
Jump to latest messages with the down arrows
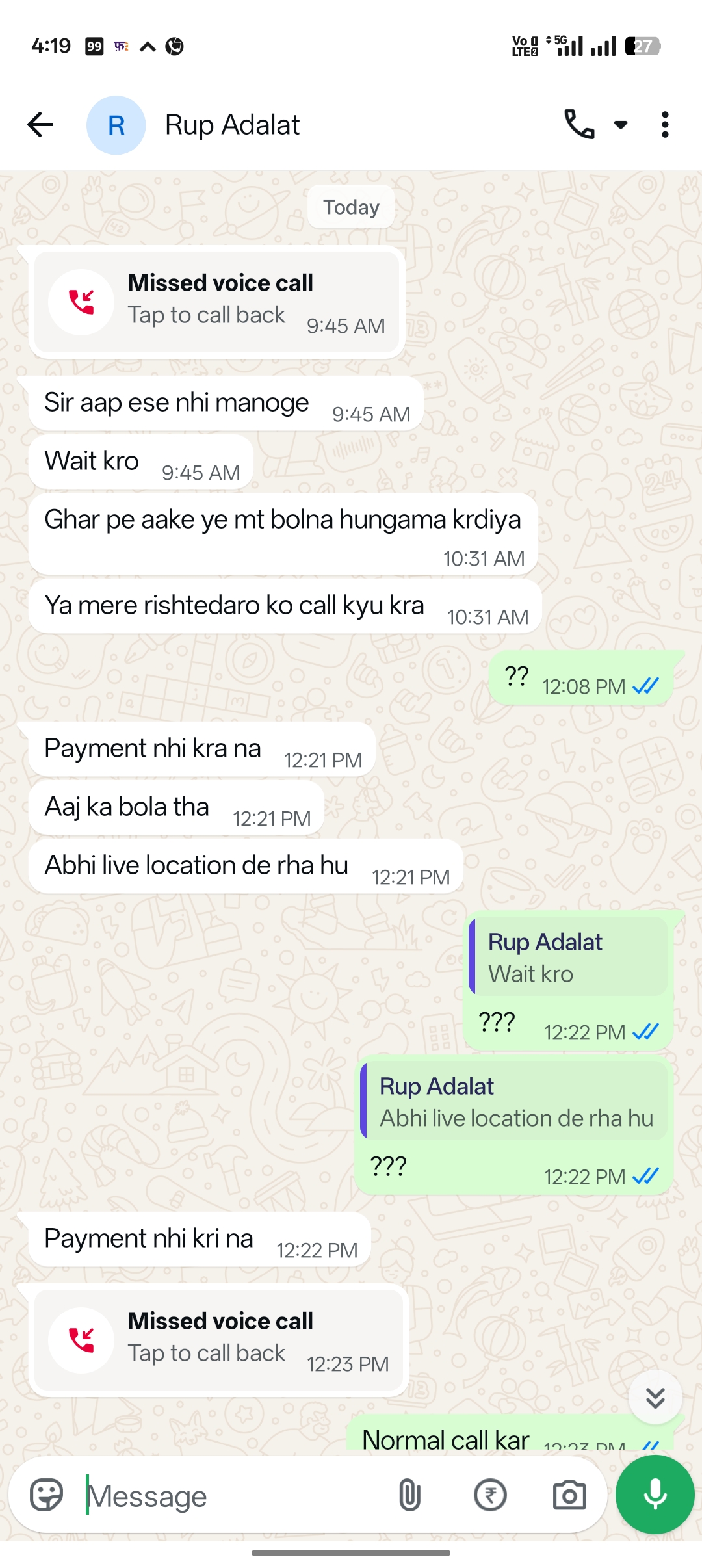coord(655,1397)
